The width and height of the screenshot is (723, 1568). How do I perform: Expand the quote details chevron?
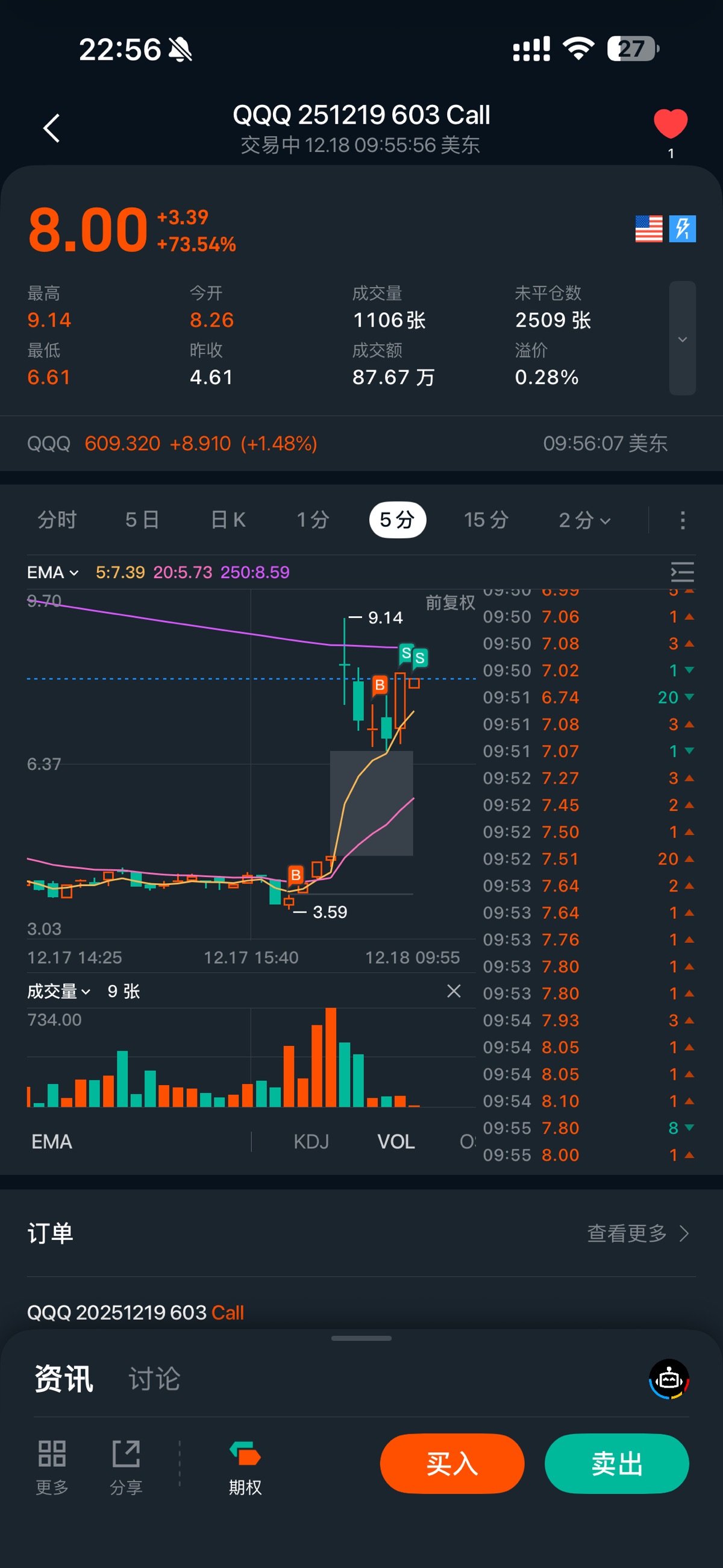click(x=682, y=339)
